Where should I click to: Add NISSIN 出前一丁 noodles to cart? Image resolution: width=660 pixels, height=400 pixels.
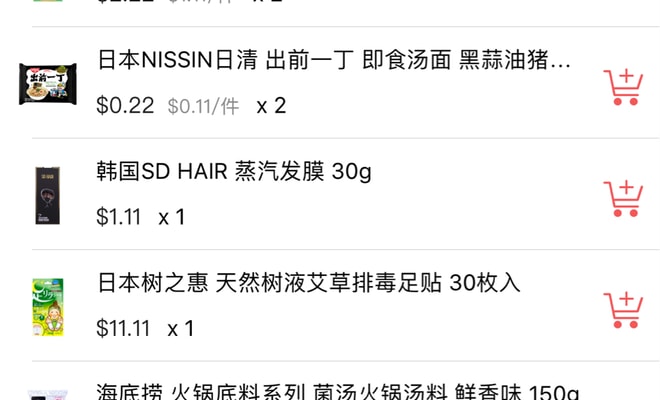coord(623,87)
